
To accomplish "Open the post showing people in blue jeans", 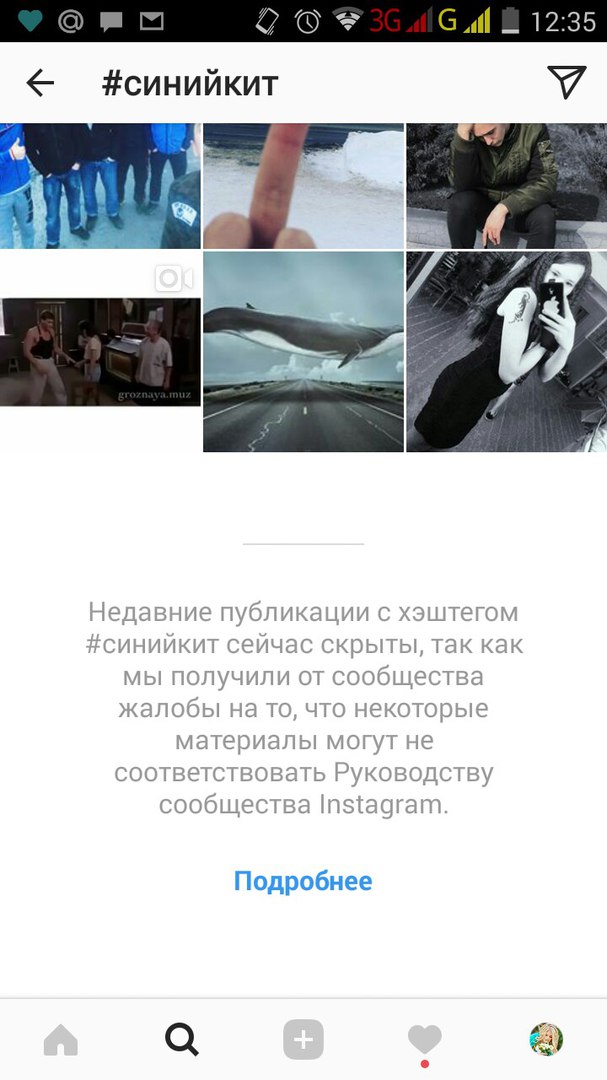I will (100, 186).
